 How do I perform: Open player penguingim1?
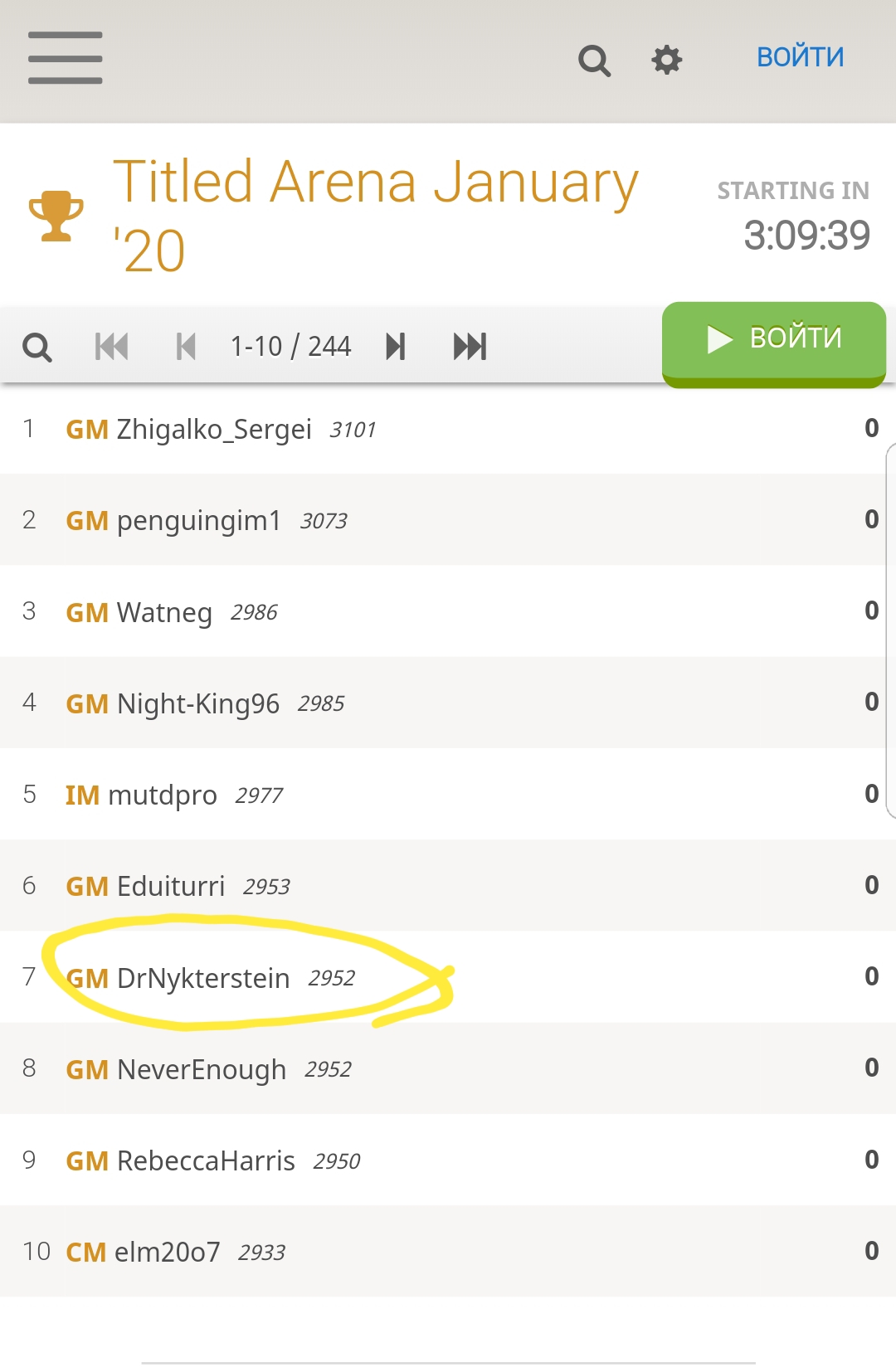click(199, 521)
